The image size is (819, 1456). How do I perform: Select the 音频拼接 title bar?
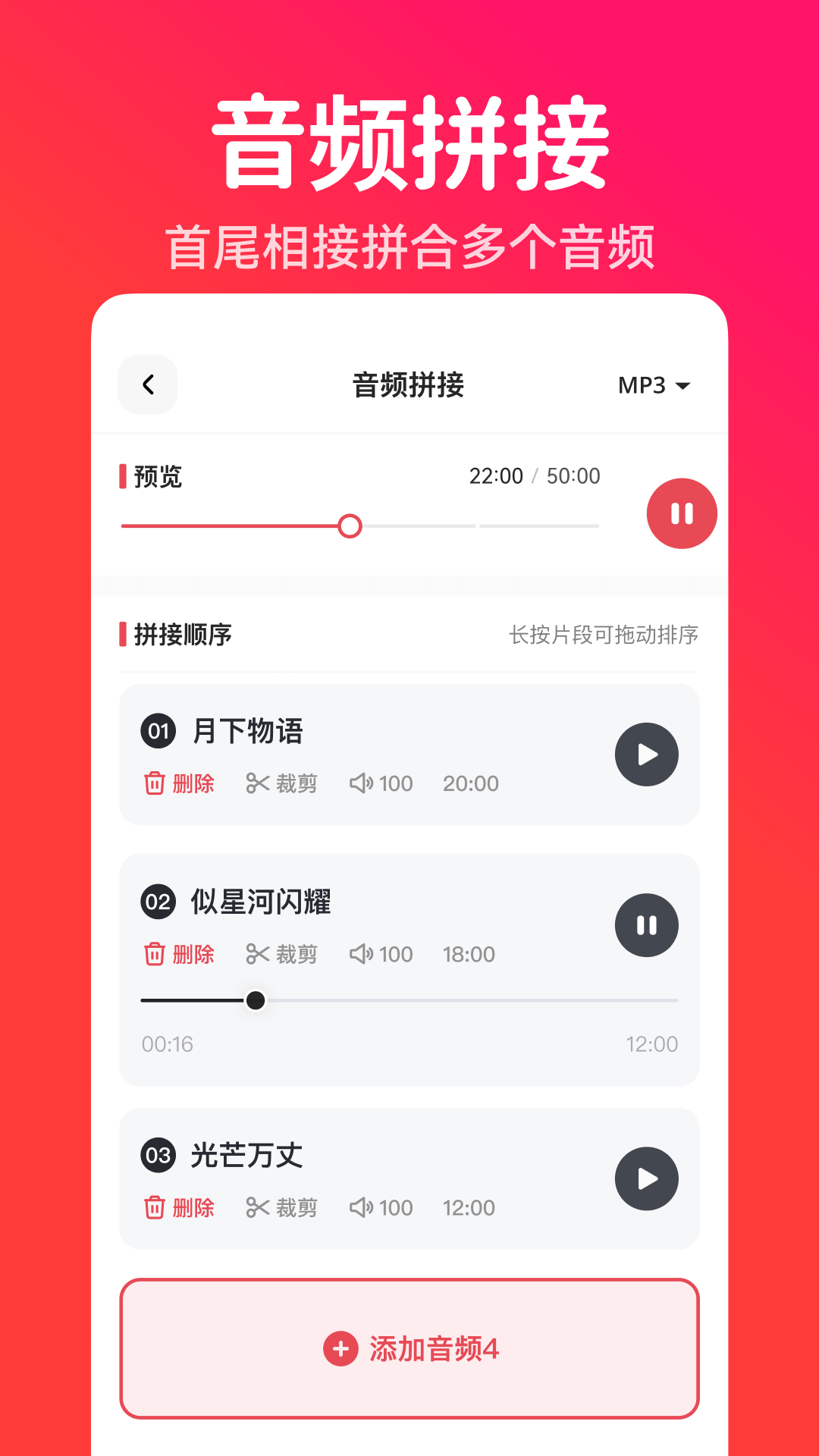409,385
